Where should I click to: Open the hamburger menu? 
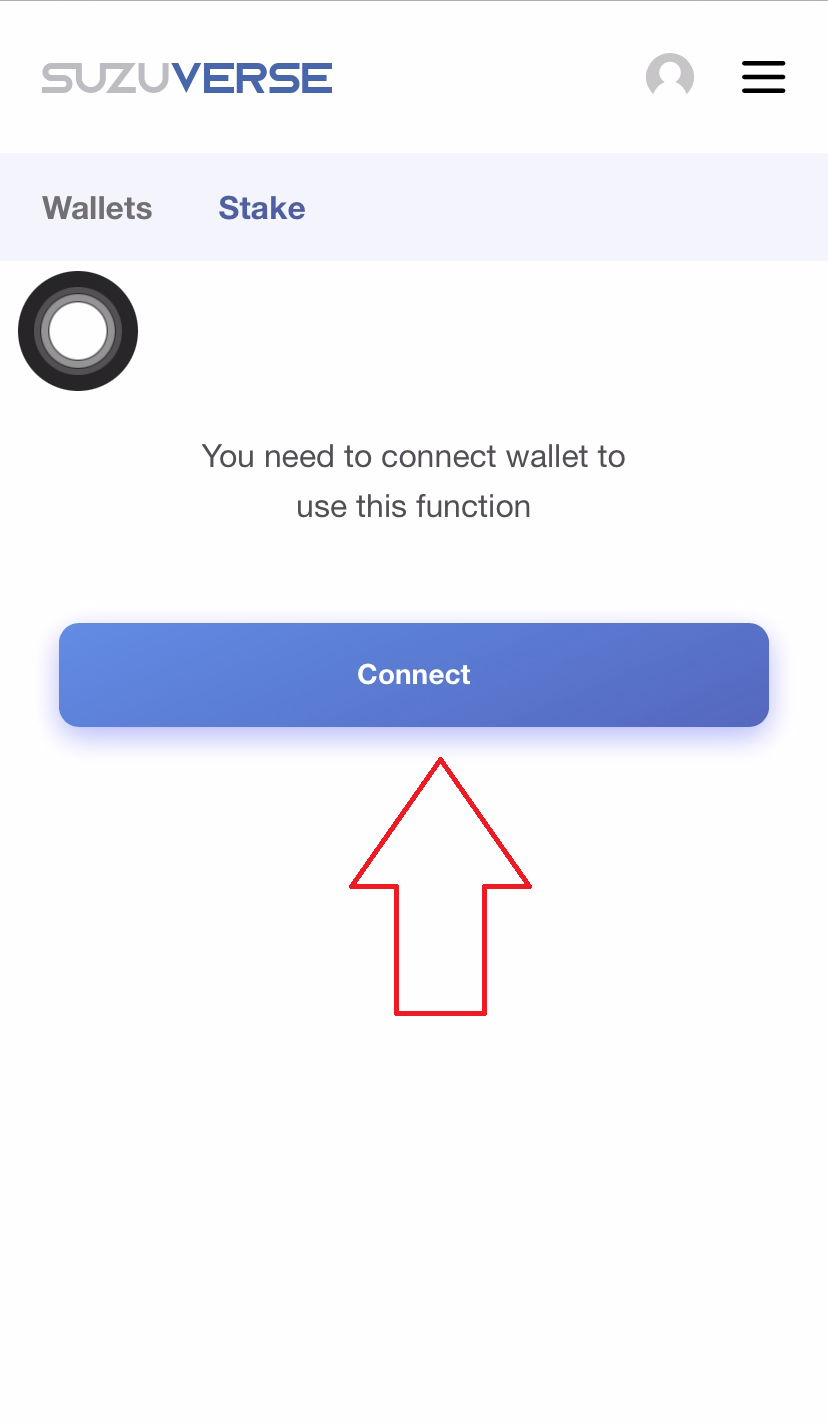pyautogui.click(x=763, y=77)
